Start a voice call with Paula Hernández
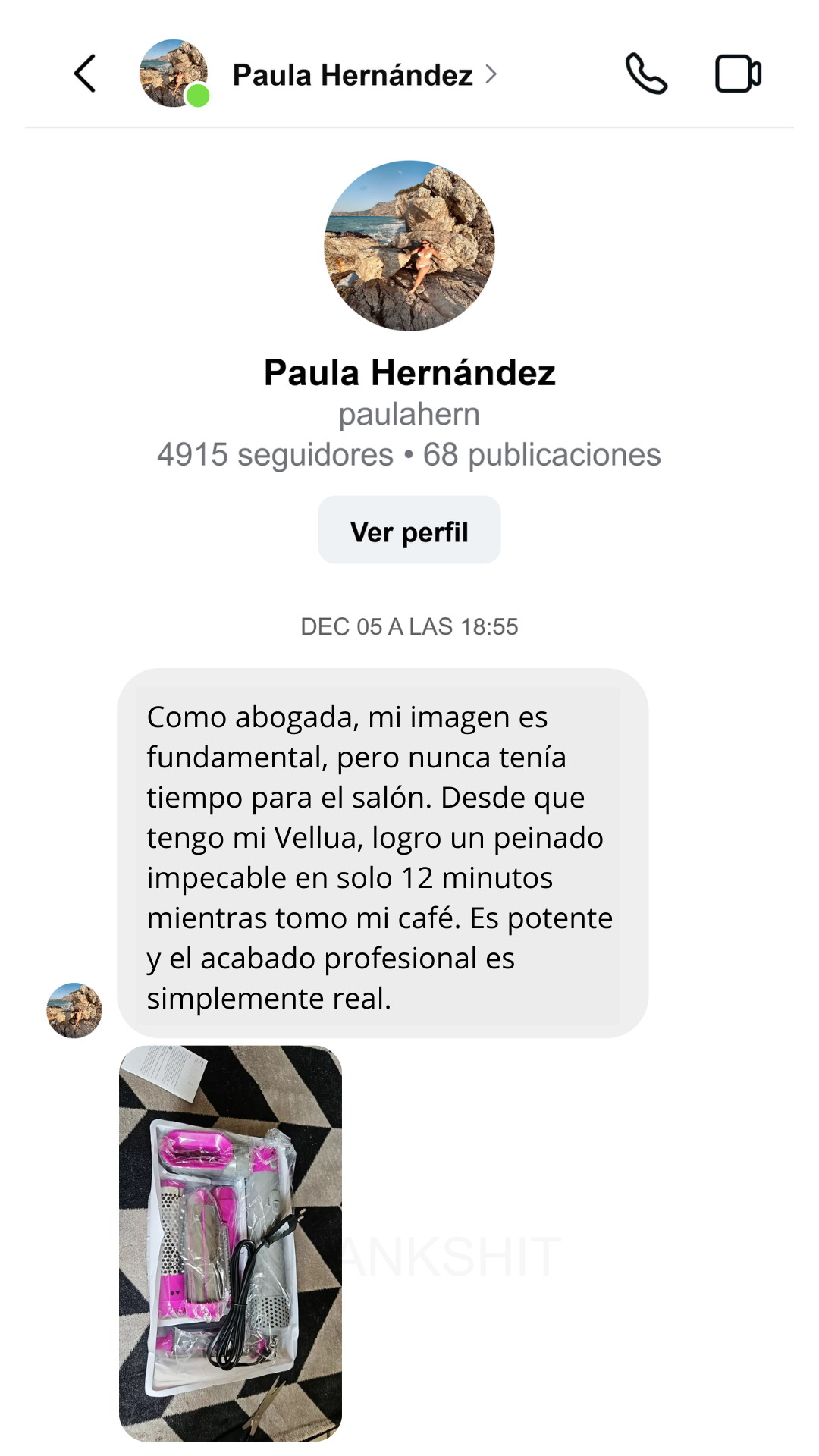Screen dimensions: 819x1456 tap(646, 74)
